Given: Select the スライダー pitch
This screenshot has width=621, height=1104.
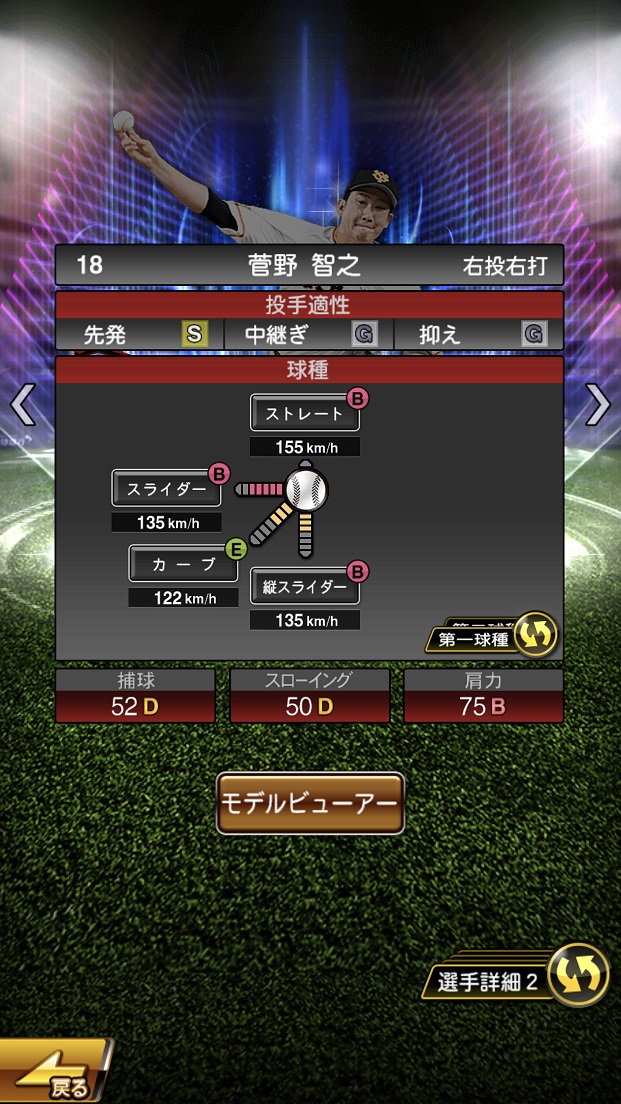Looking at the screenshot, I should coord(166,488).
